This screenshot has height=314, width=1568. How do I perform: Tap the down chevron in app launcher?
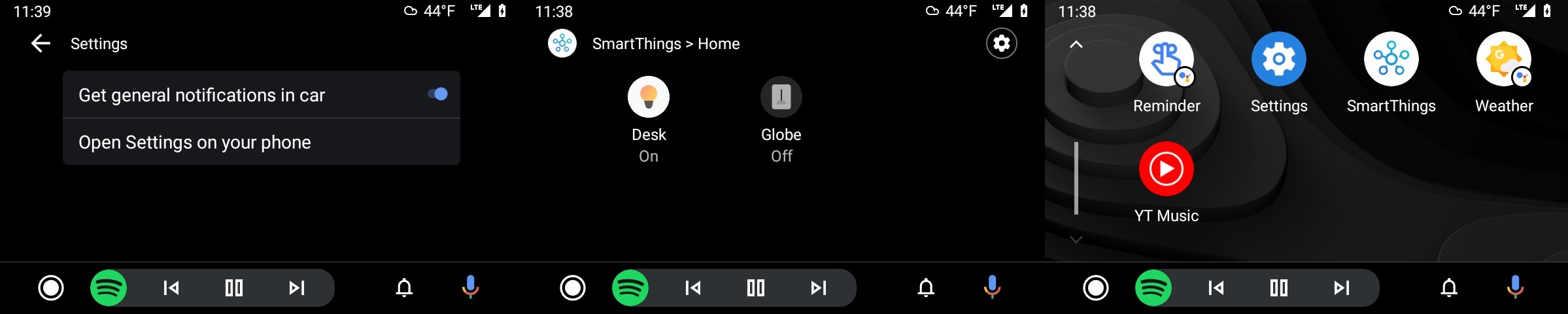click(x=1076, y=240)
